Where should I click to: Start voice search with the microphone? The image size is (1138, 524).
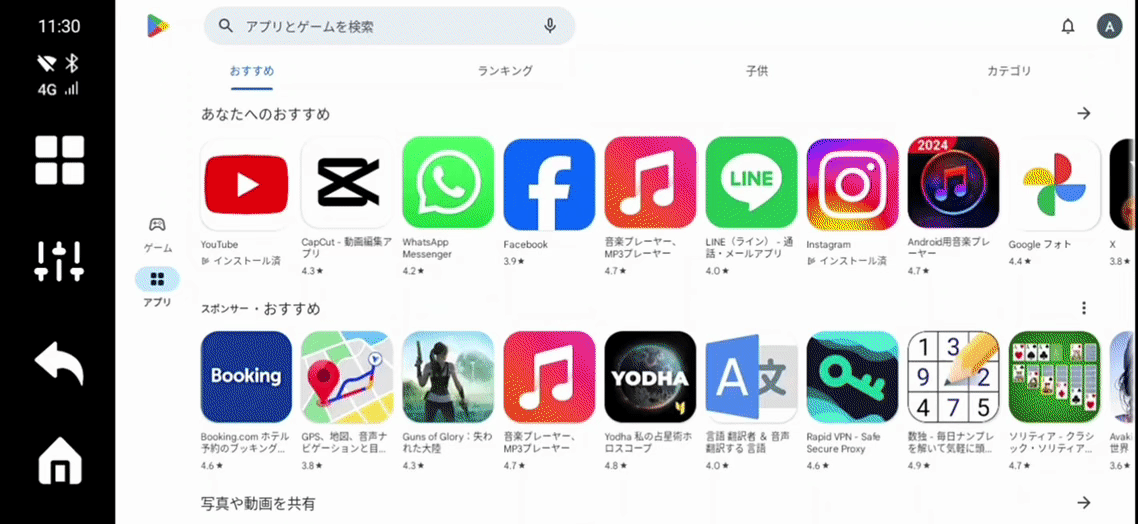click(550, 26)
